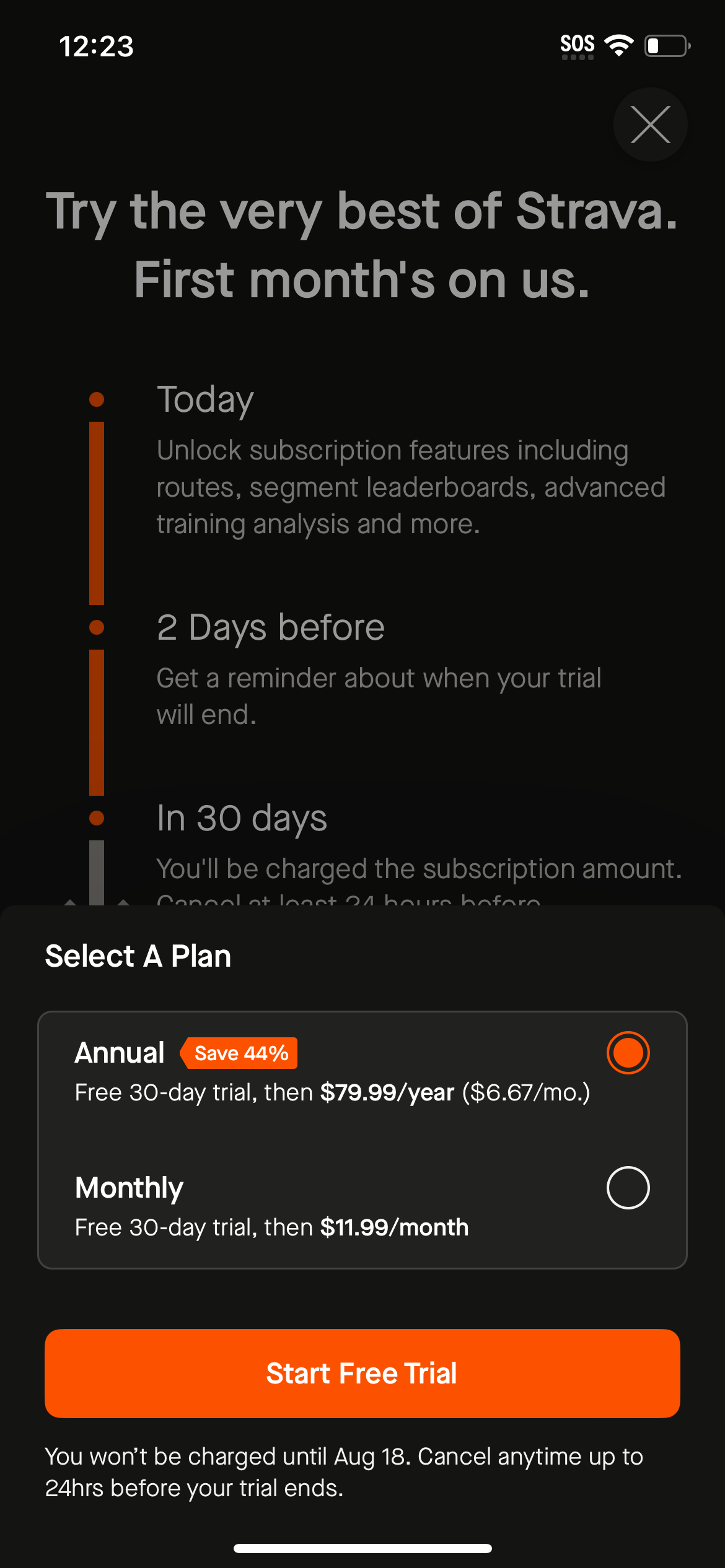725x1568 pixels.
Task: Click the Select A Plan heading
Action: tap(138, 955)
